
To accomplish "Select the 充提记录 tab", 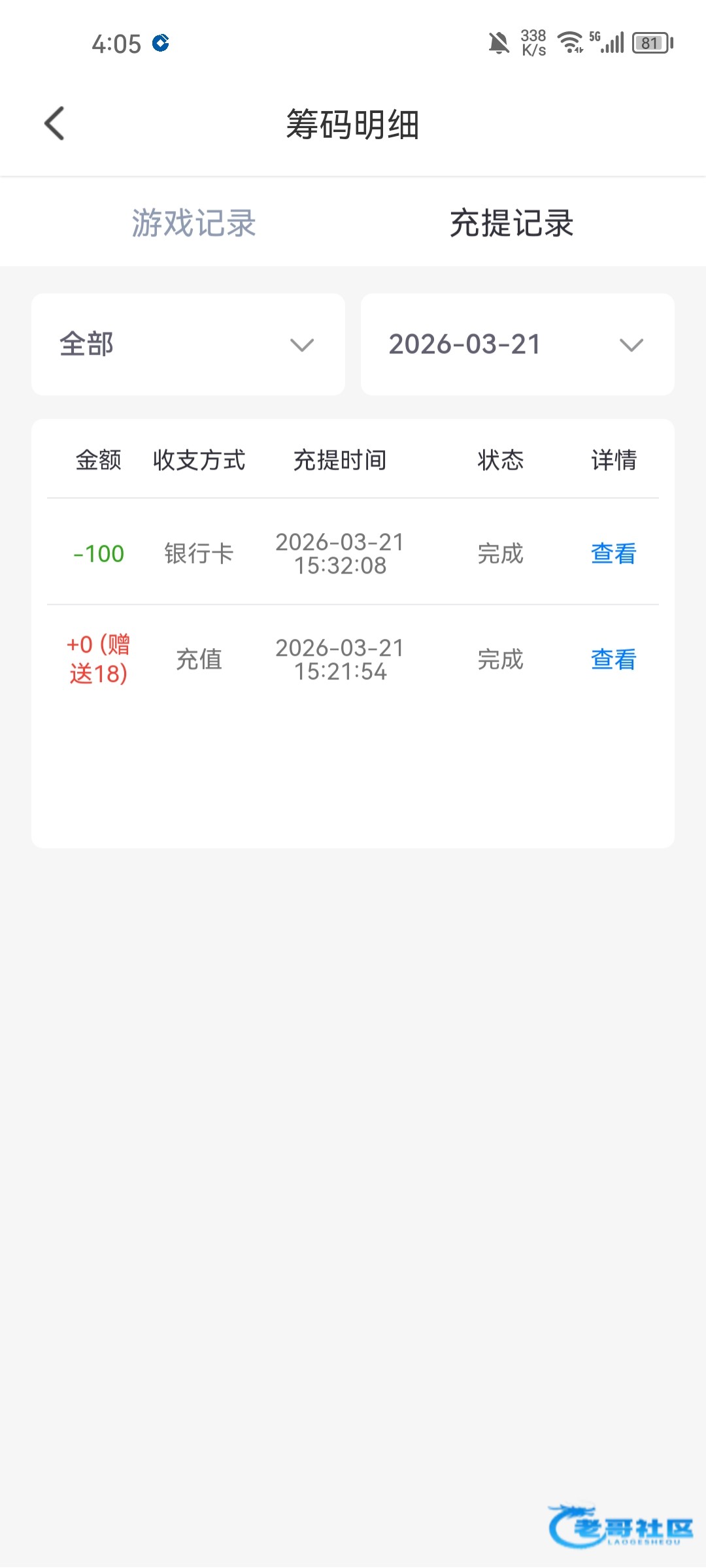I will 511,223.
